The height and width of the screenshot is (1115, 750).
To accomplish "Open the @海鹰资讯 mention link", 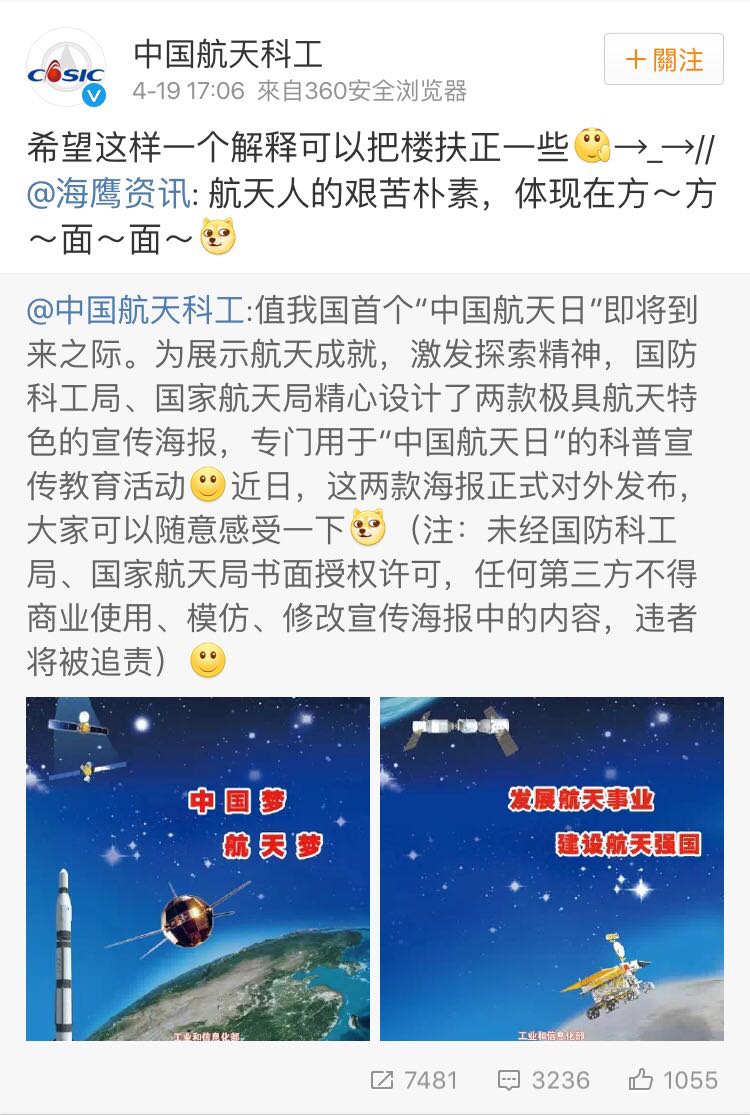I will coord(108,193).
